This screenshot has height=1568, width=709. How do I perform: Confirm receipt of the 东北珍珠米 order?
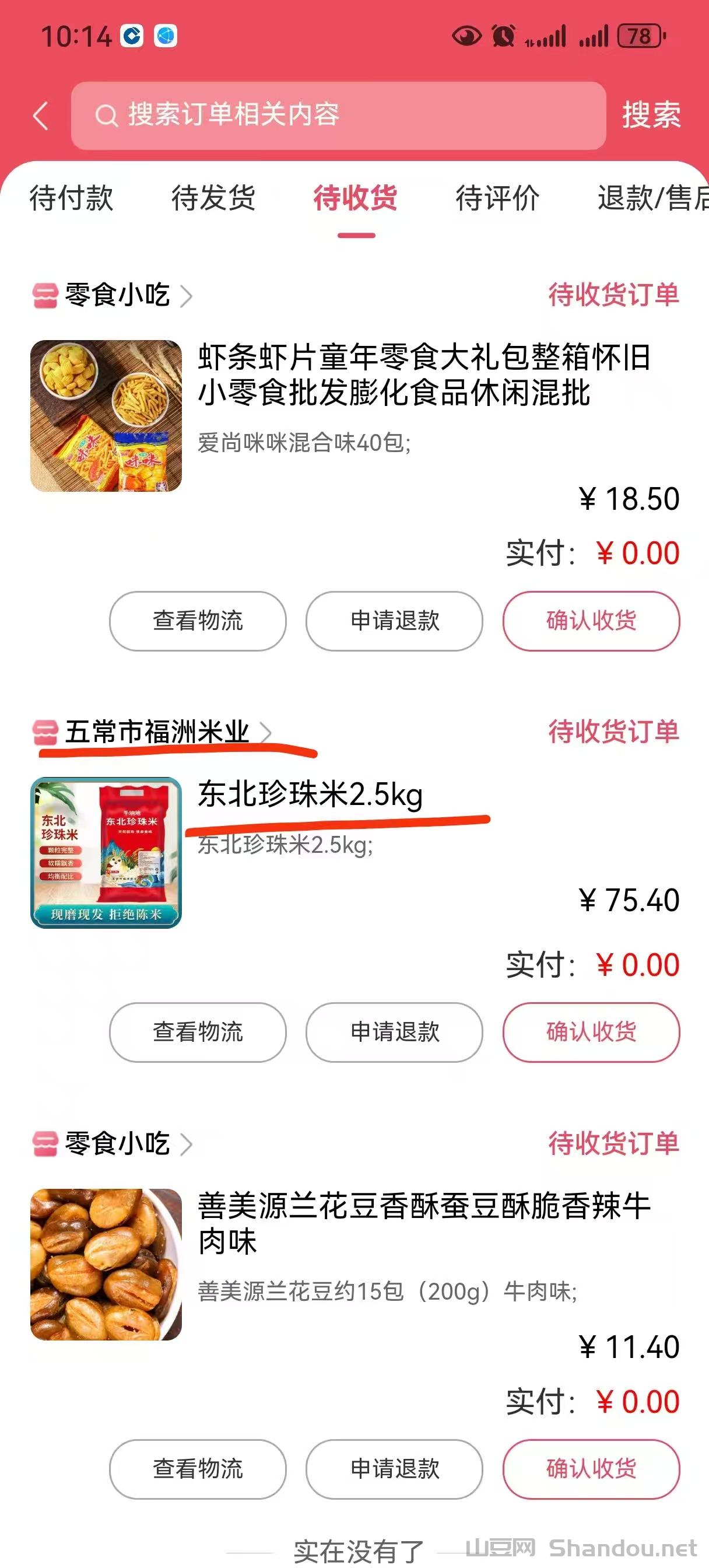(589, 1033)
